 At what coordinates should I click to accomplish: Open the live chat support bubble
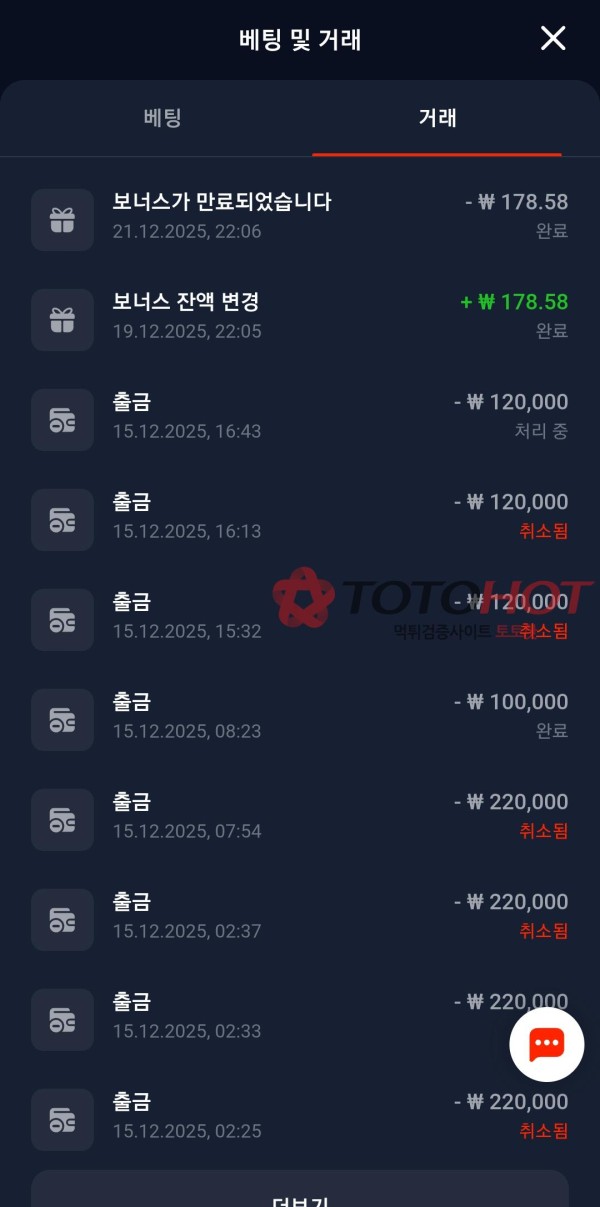(x=546, y=1045)
